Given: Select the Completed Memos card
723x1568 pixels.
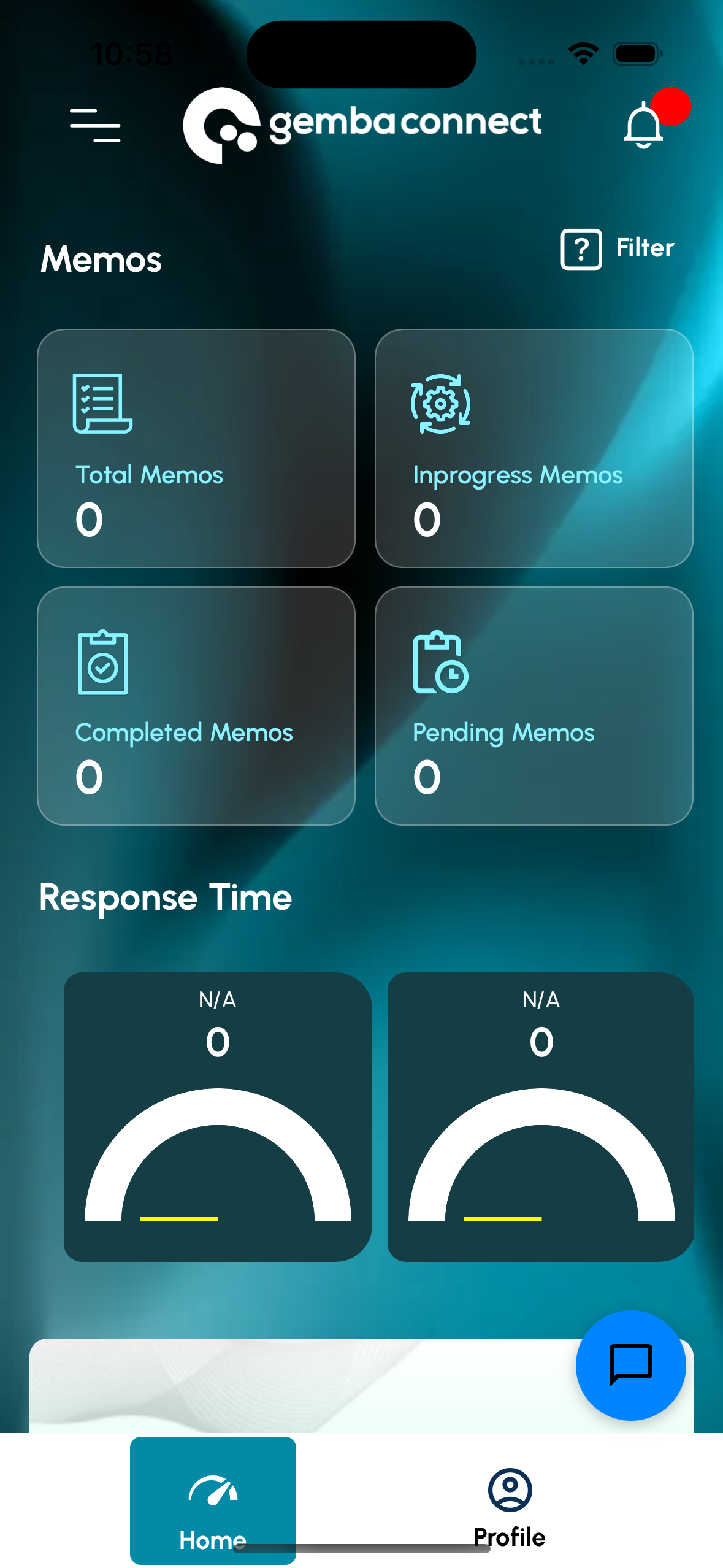Looking at the screenshot, I should tap(196, 706).
